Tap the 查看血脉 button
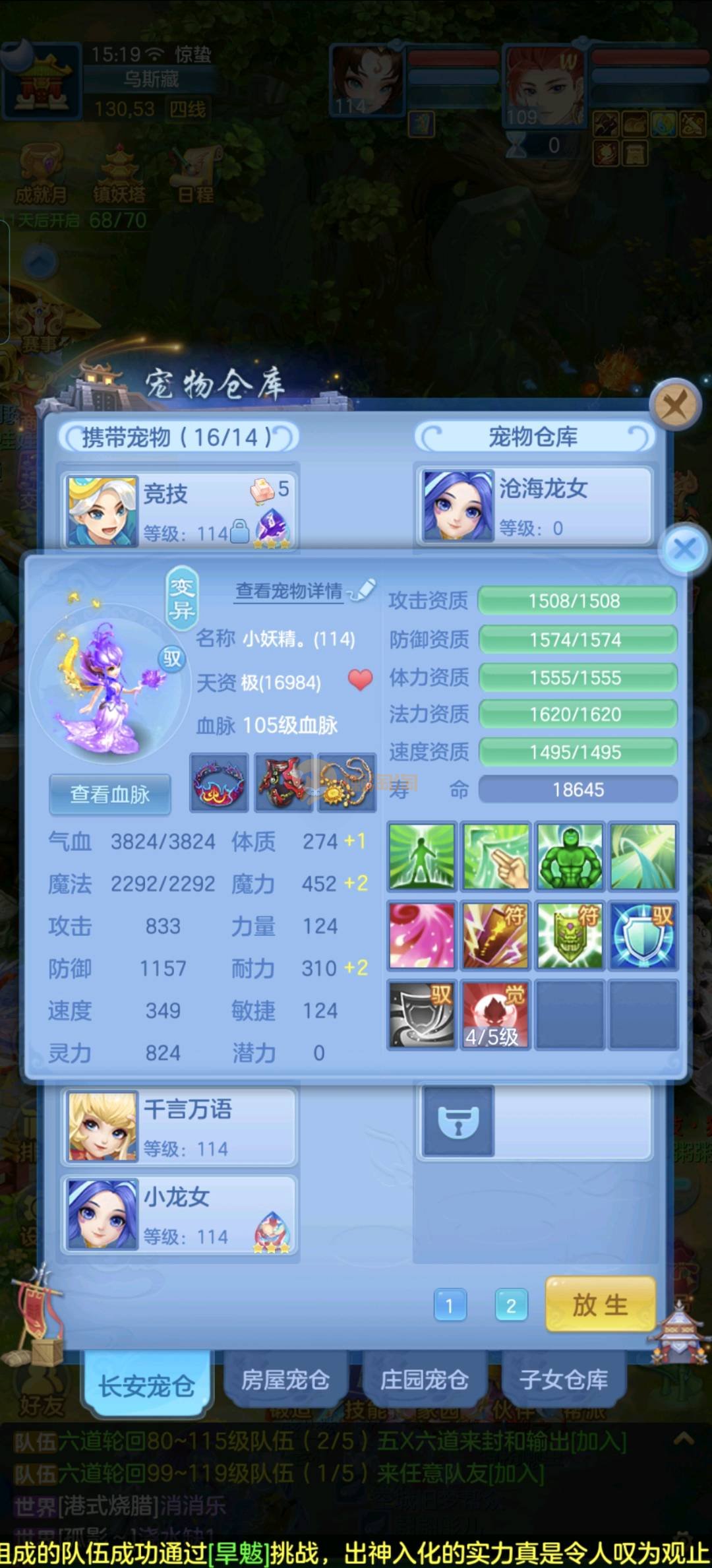The image size is (712, 1568). coord(110,794)
